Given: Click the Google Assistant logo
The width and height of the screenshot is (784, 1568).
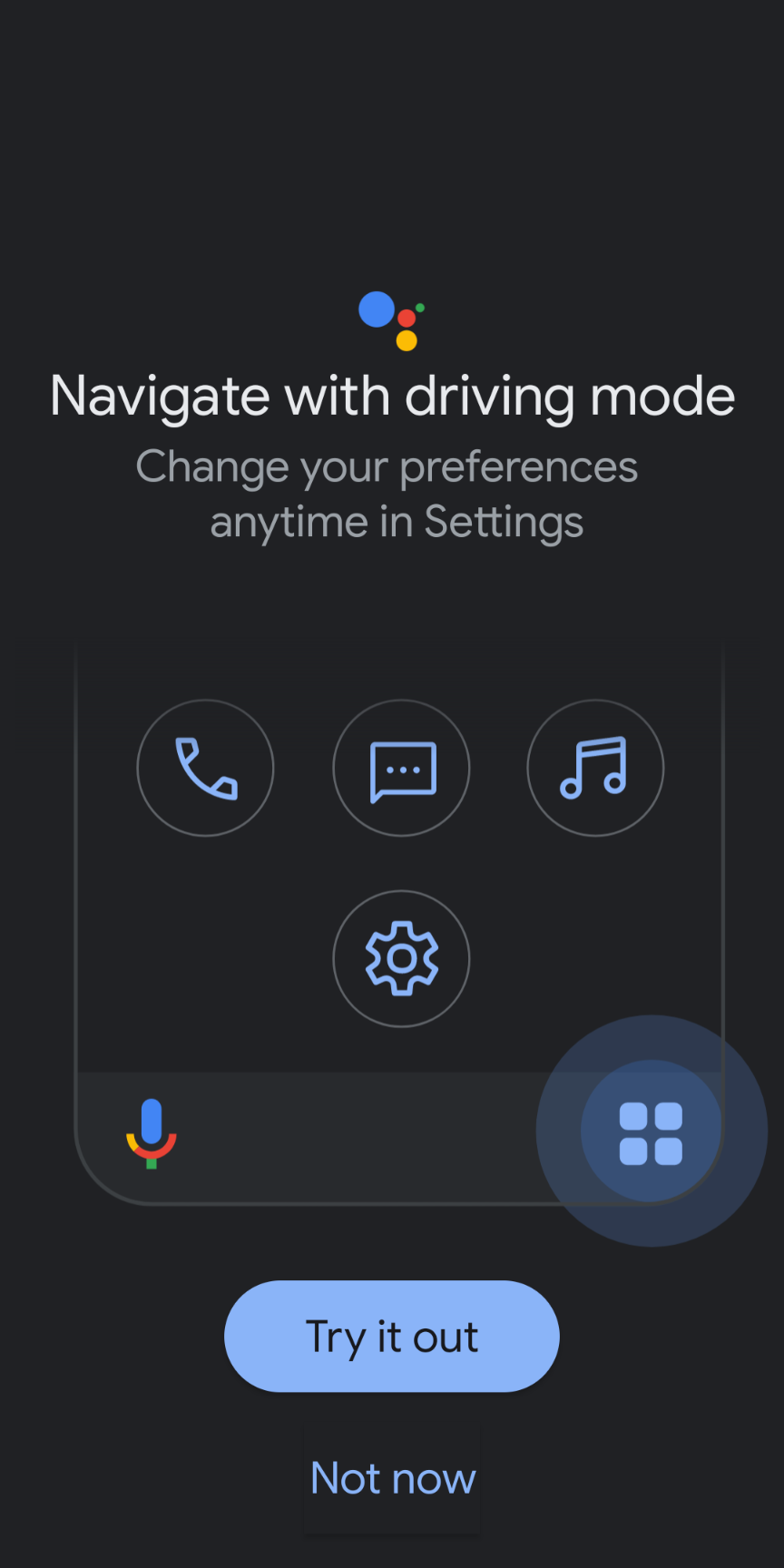Looking at the screenshot, I should click(x=392, y=319).
